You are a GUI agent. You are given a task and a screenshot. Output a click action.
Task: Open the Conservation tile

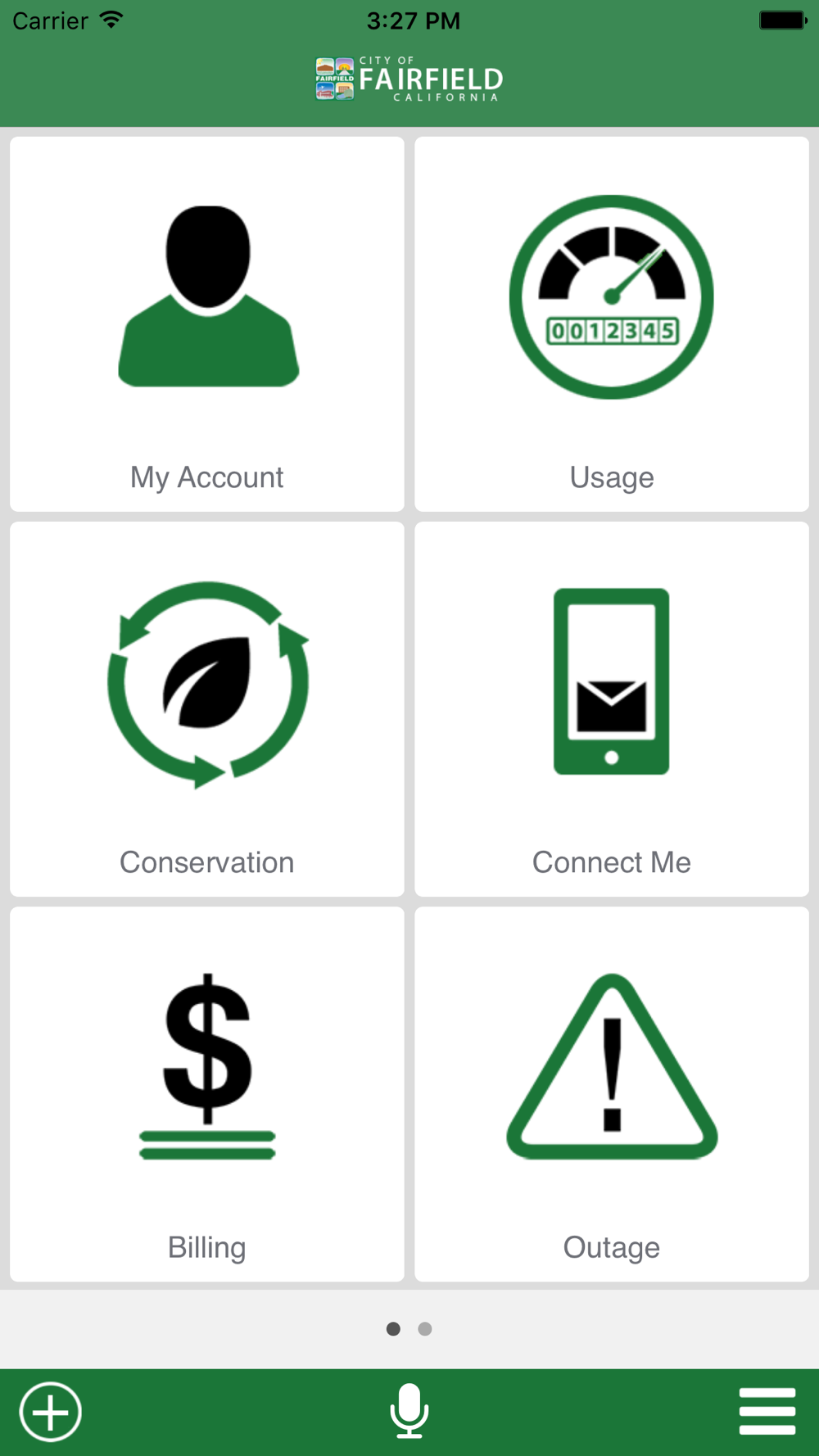coord(207,709)
